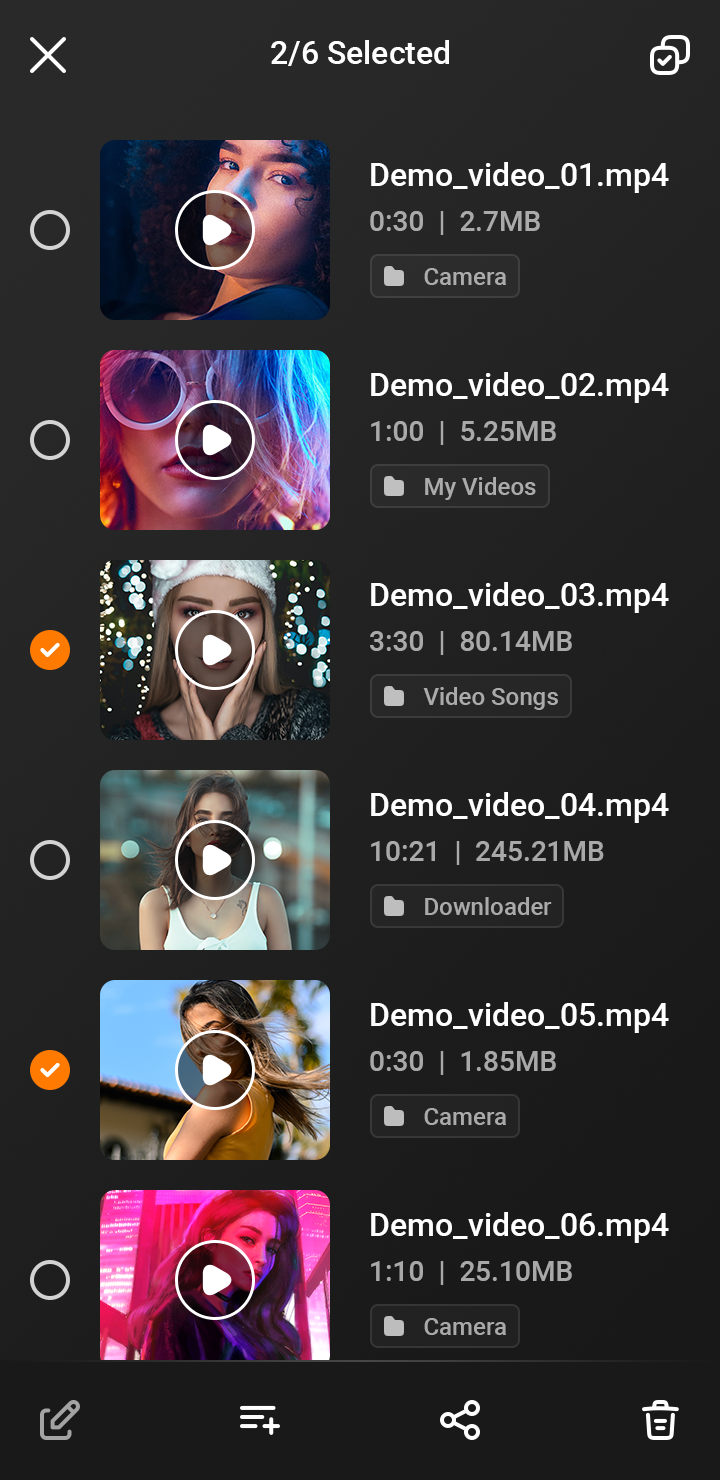Play Demo_video_04.mp4
Image resolution: width=720 pixels, height=1480 pixels.
coord(214,860)
